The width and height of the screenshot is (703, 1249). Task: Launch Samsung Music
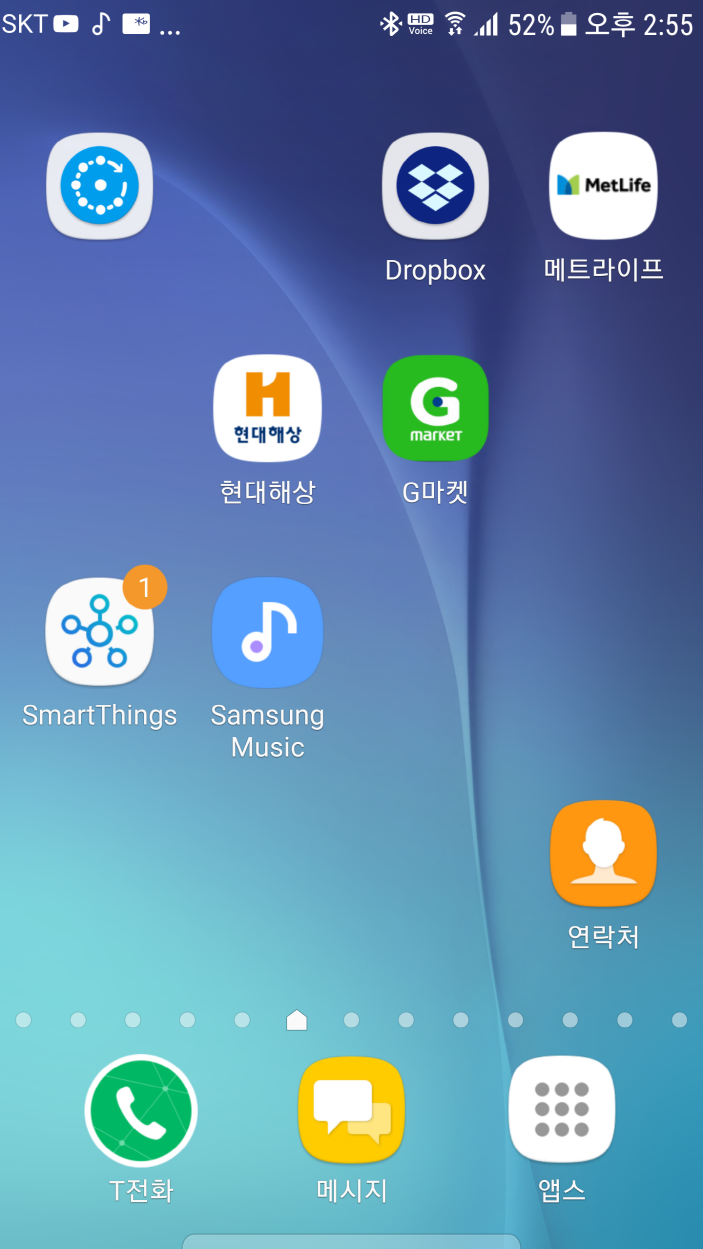point(267,632)
